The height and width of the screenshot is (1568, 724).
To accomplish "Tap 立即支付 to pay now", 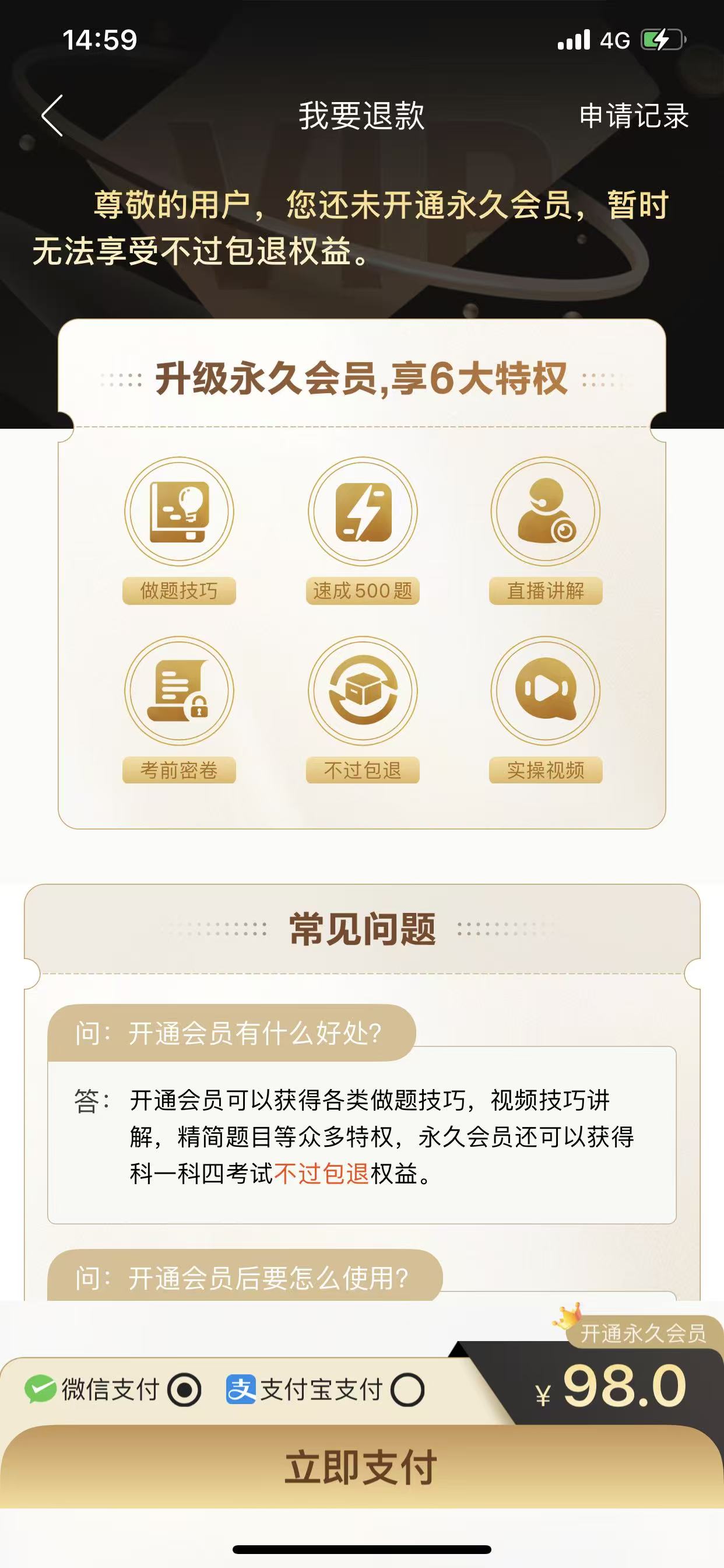I will [361, 1467].
